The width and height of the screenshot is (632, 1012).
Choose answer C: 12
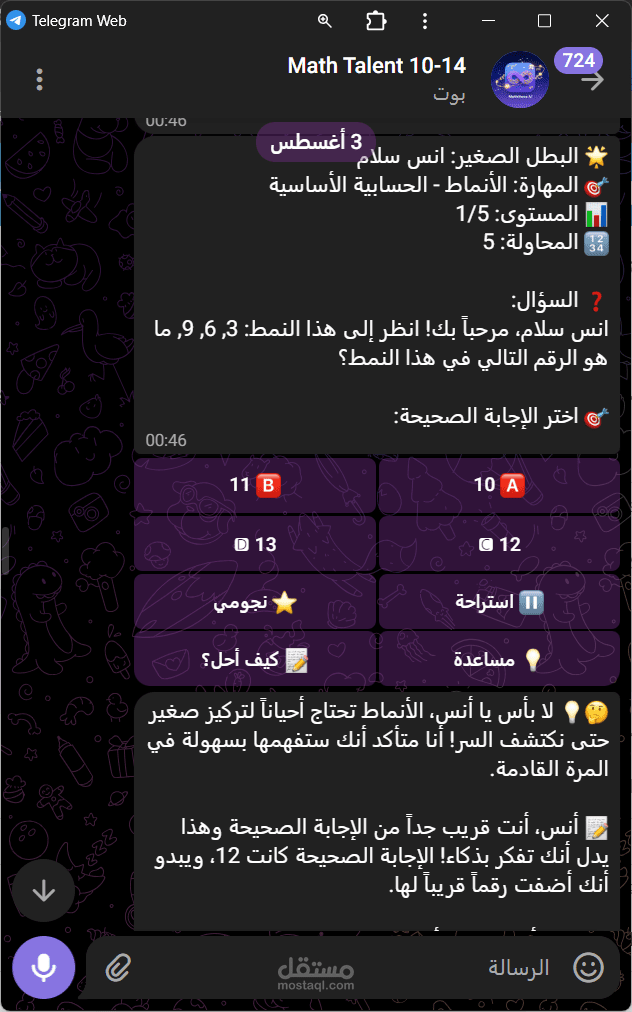498,544
